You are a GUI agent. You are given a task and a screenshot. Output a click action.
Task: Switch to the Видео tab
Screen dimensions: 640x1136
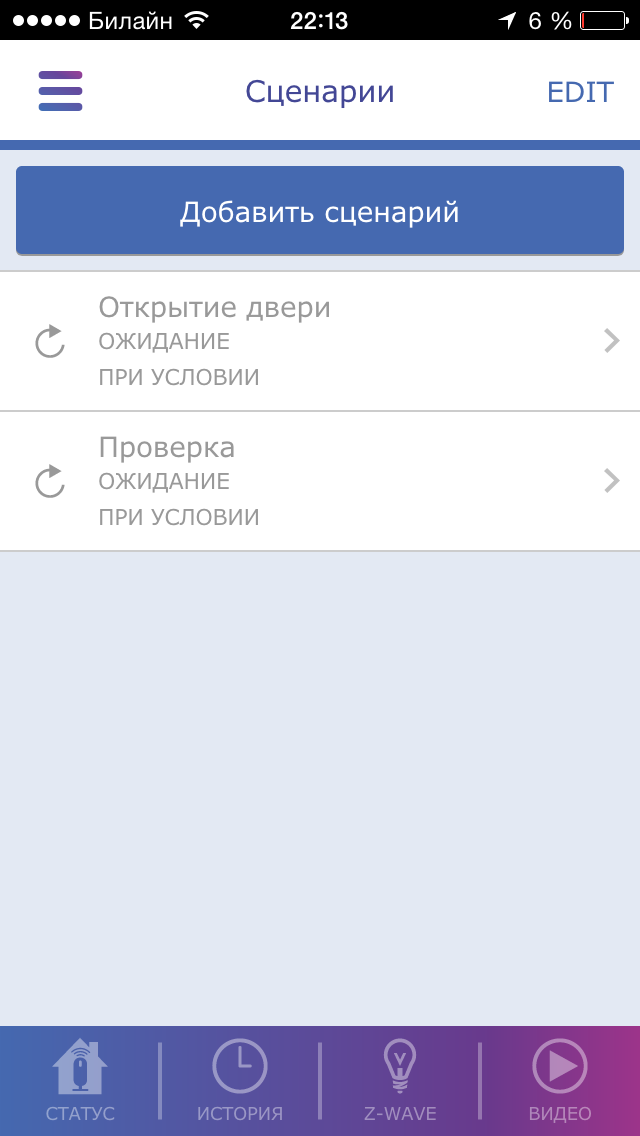pyautogui.click(x=560, y=1081)
